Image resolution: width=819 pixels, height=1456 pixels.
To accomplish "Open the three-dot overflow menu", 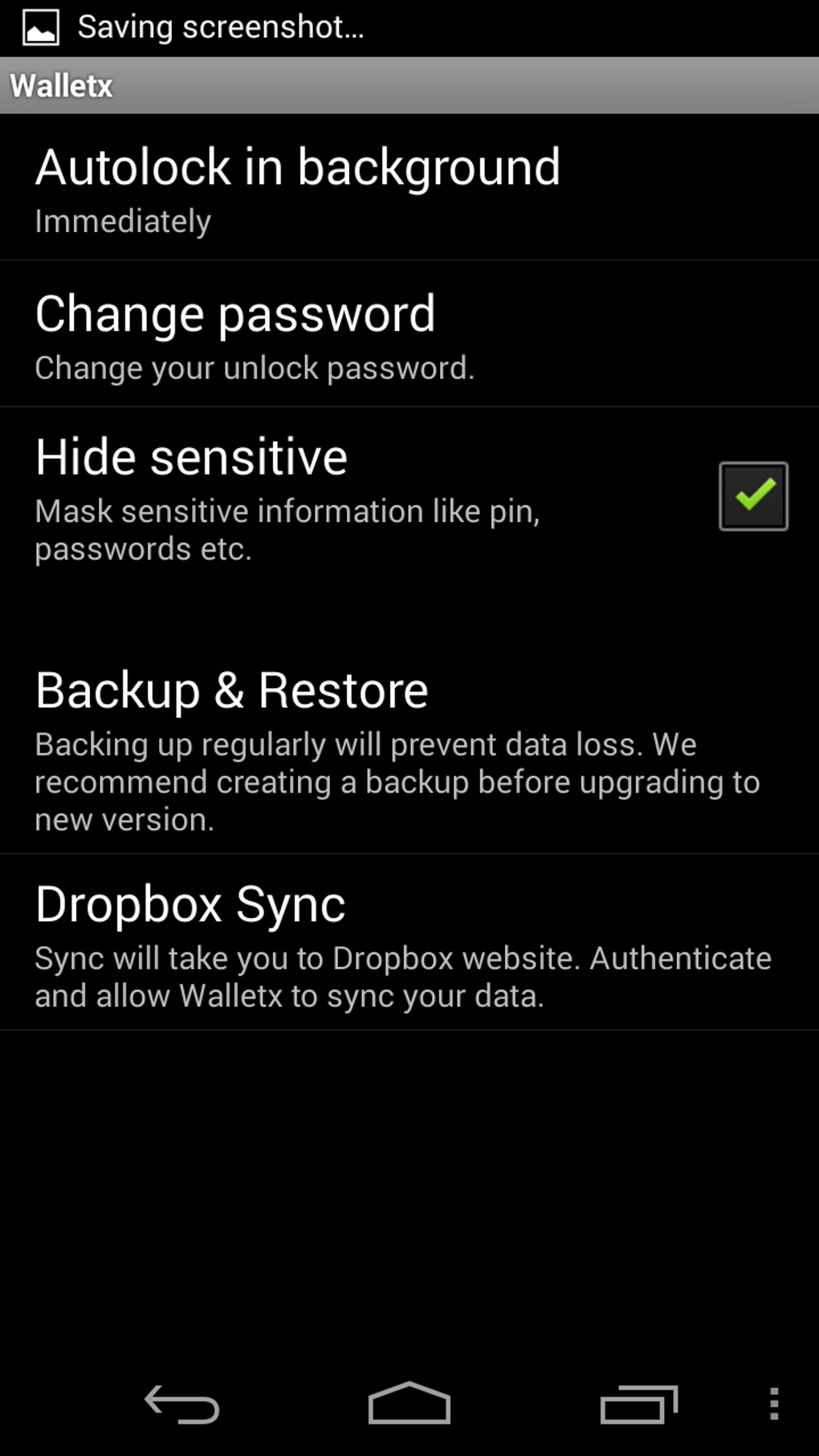I will click(774, 1404).
